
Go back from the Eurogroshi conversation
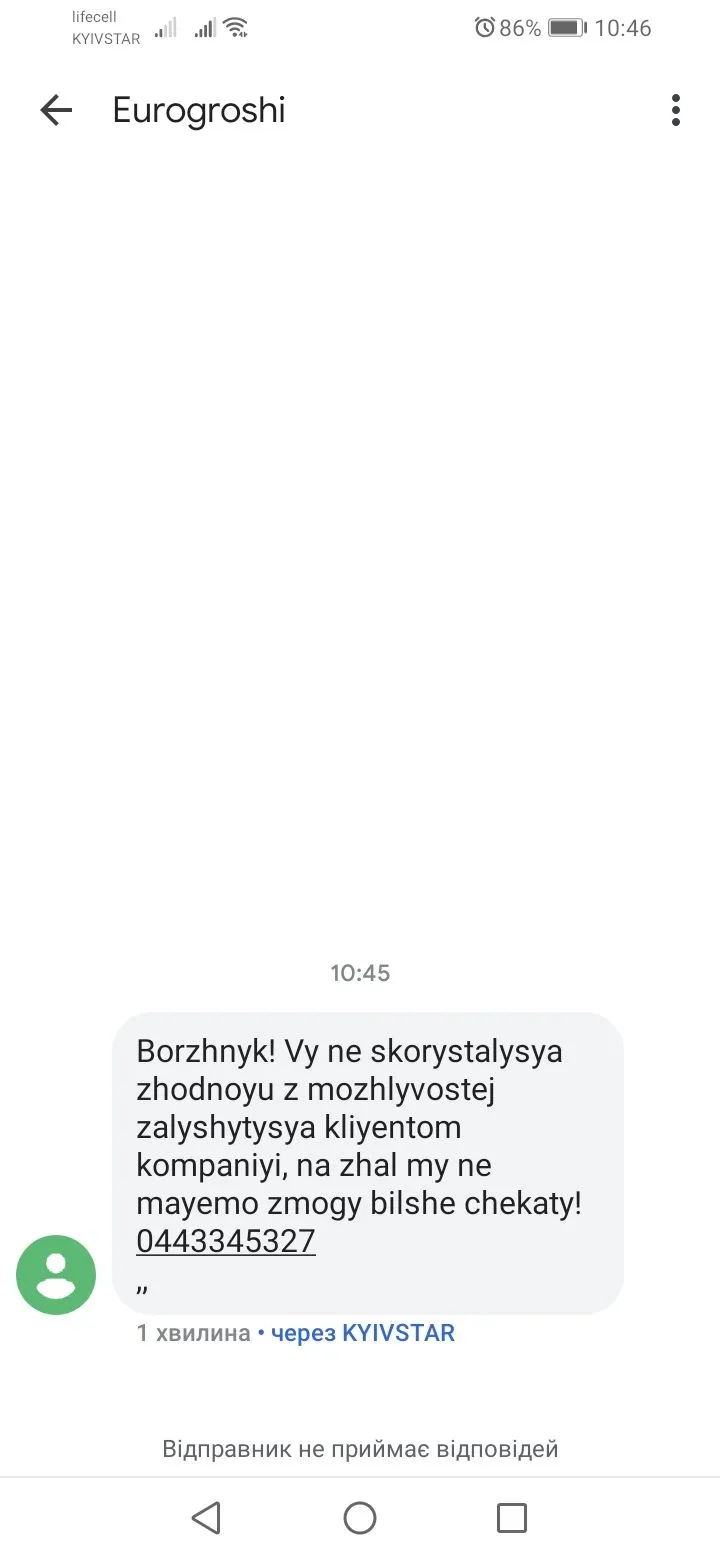pos(56,110)
